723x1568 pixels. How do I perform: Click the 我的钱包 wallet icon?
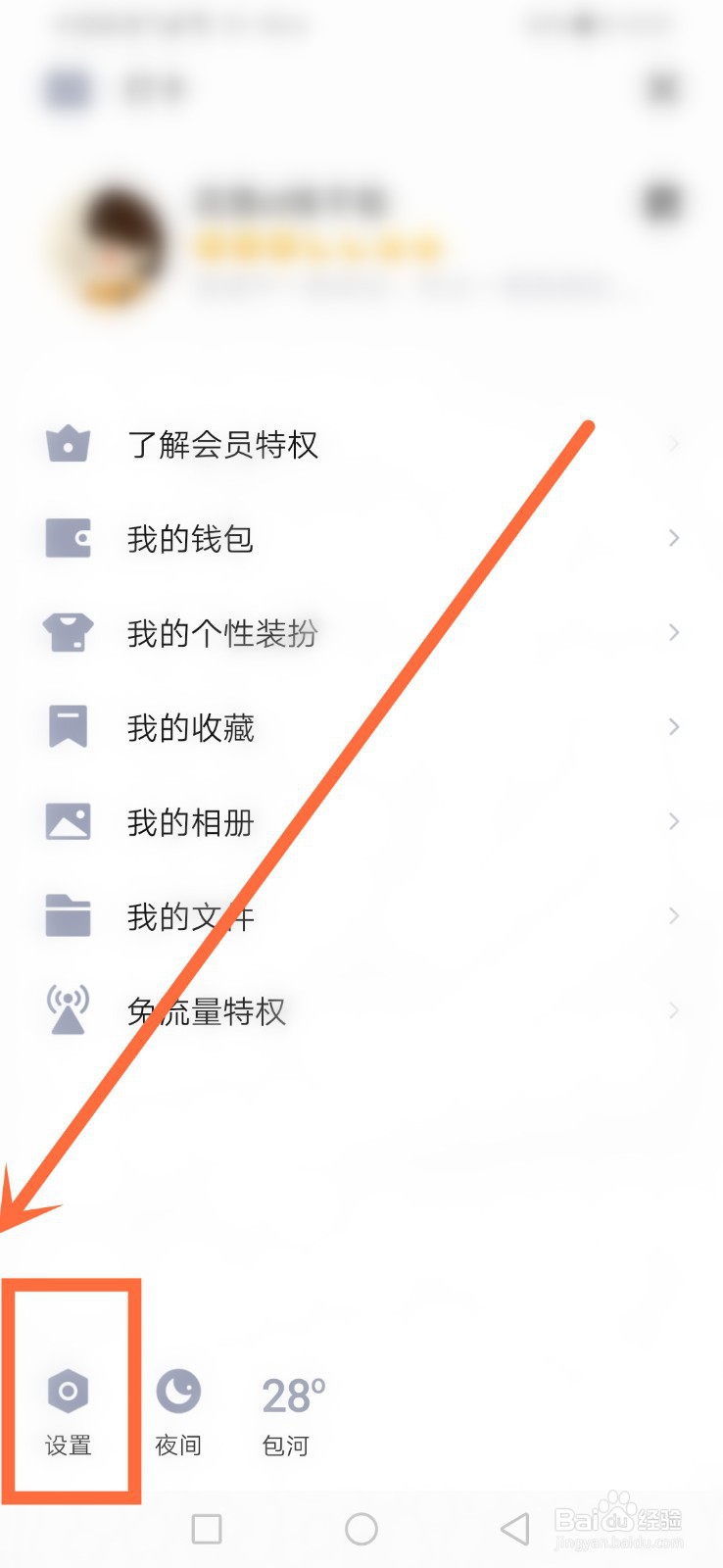67,538
